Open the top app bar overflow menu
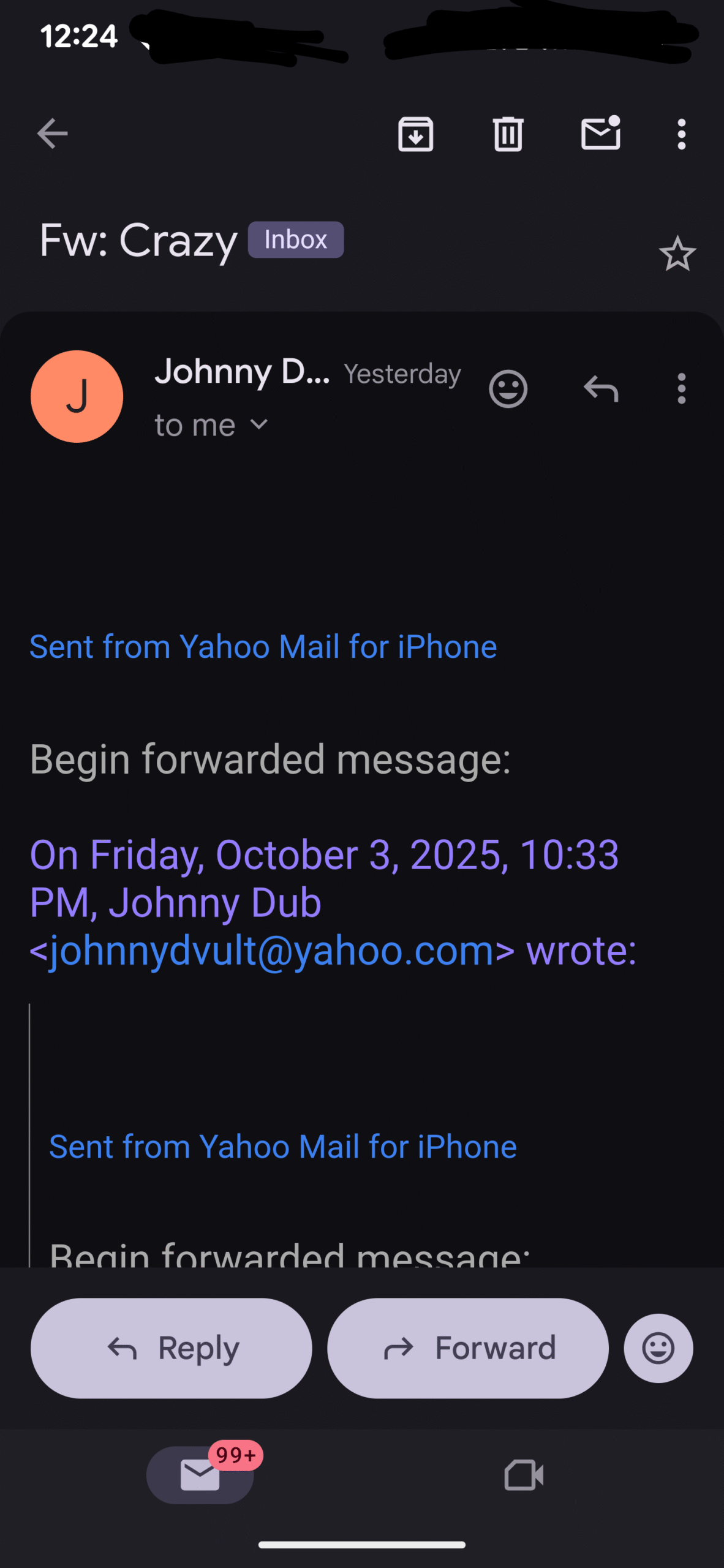Screen dimensions: 724x1568 681,134
